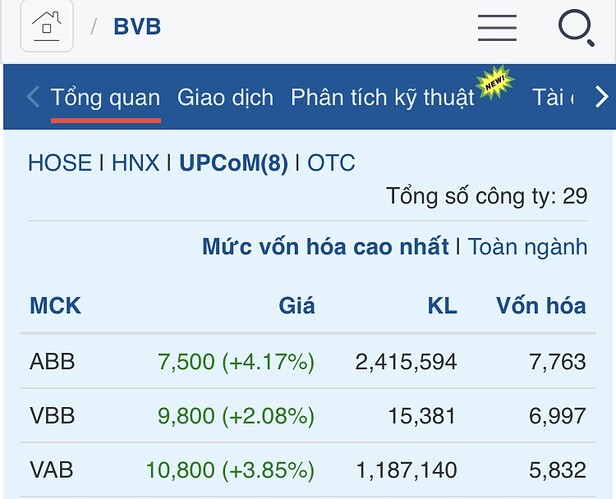Open the Phân tích kỹ thuật tab

[x=382, y=98]
